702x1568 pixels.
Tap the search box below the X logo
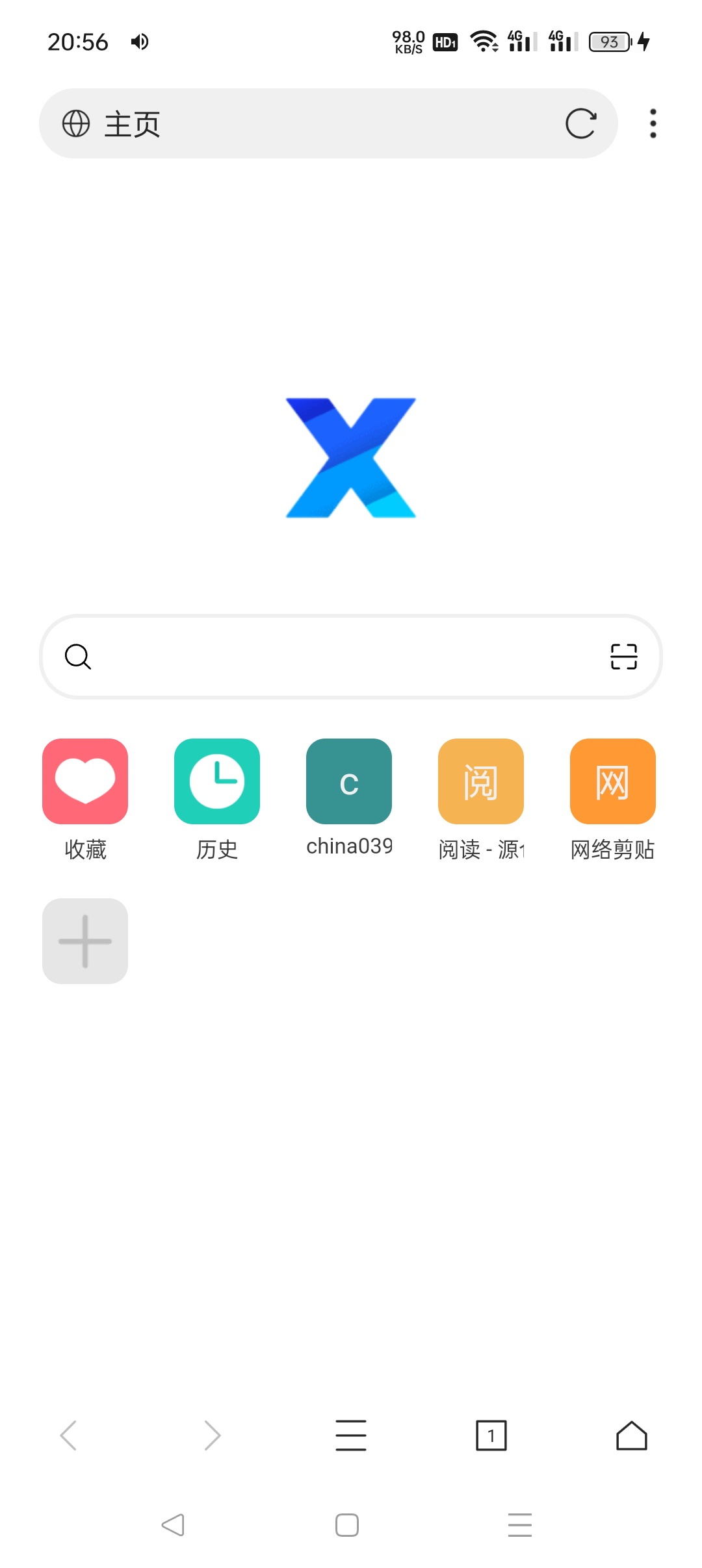(x=351, y=657)
